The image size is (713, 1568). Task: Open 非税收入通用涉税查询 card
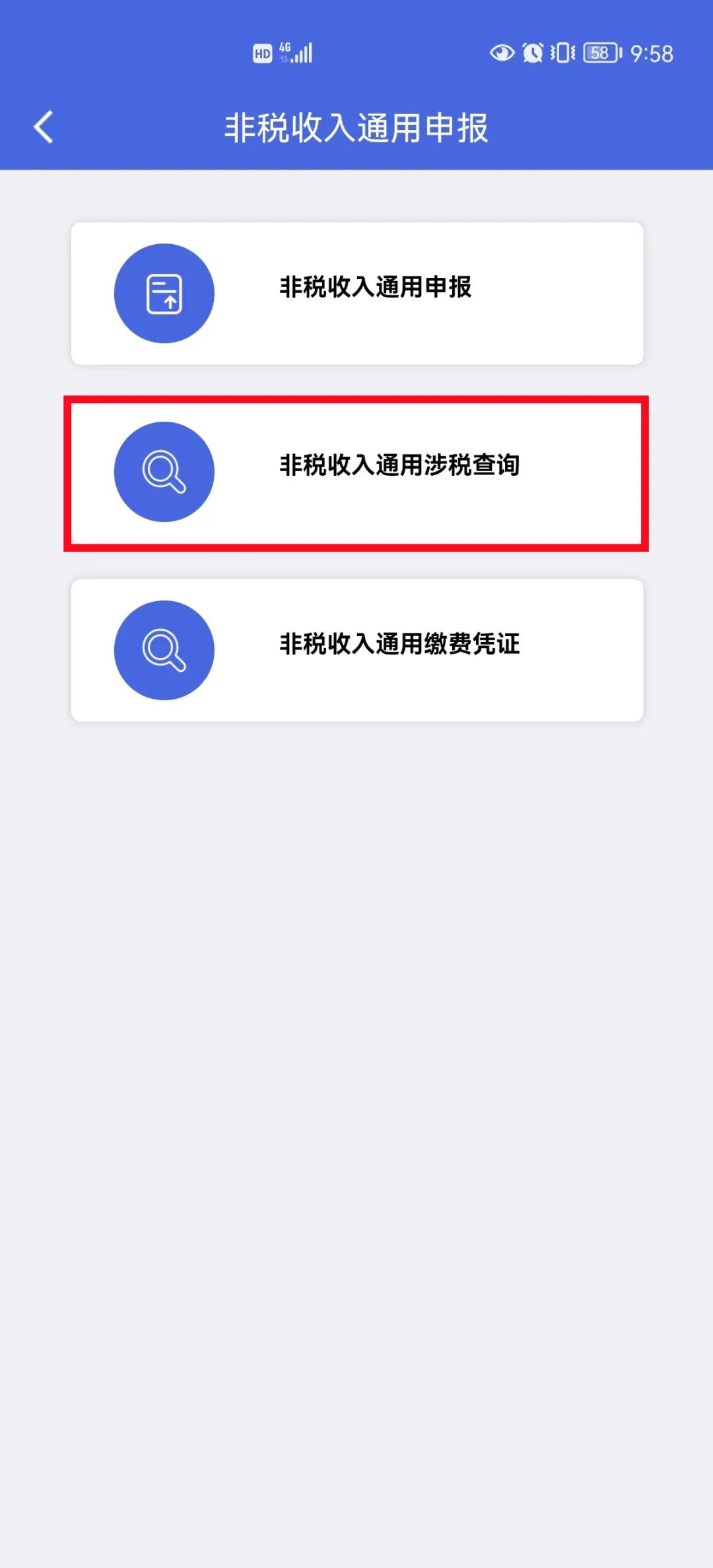click(357, 472)
